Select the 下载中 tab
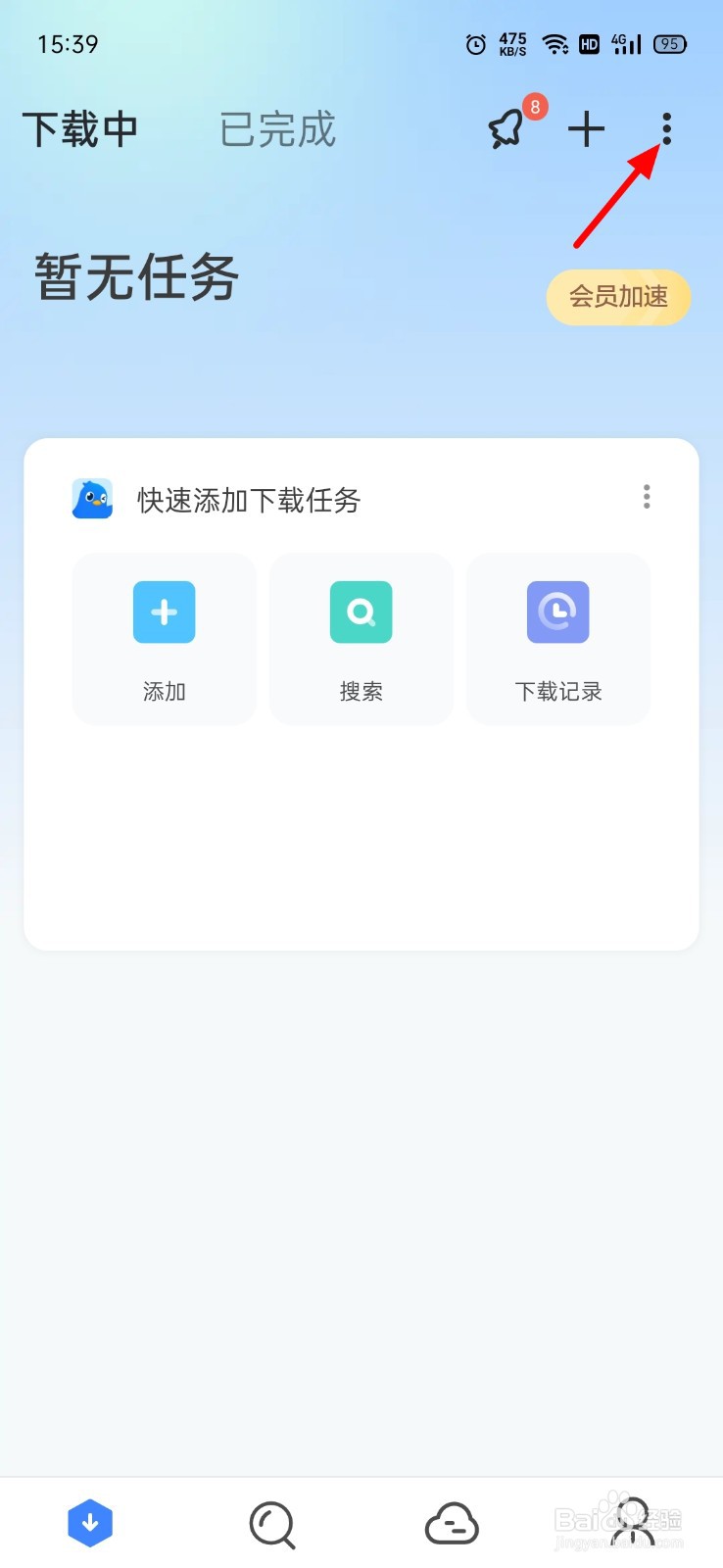This screenshot has height=1568, width=723. point(80,129)
